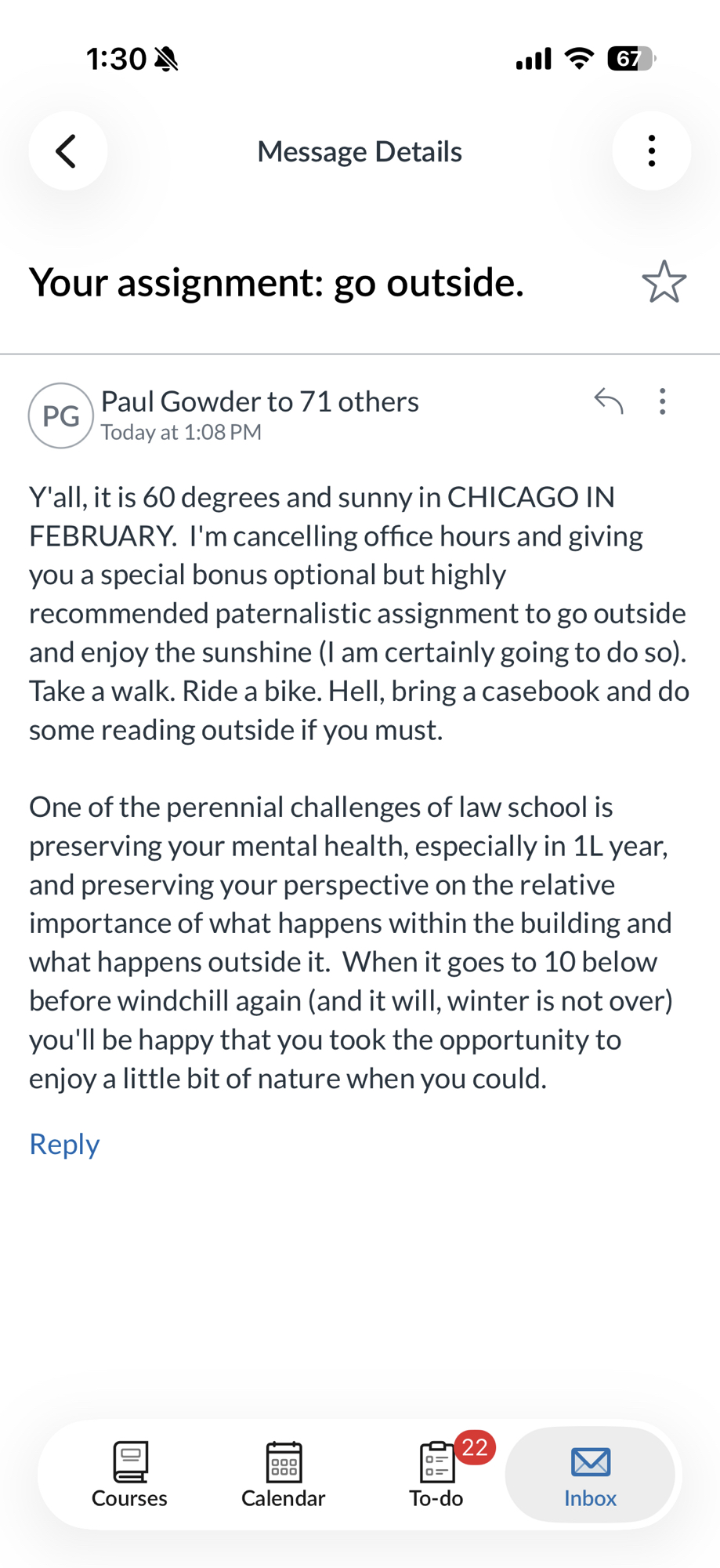Screen dimensions: 720x1568
Task: Tap the reply arrow on Paul's message
Action: 608,401
